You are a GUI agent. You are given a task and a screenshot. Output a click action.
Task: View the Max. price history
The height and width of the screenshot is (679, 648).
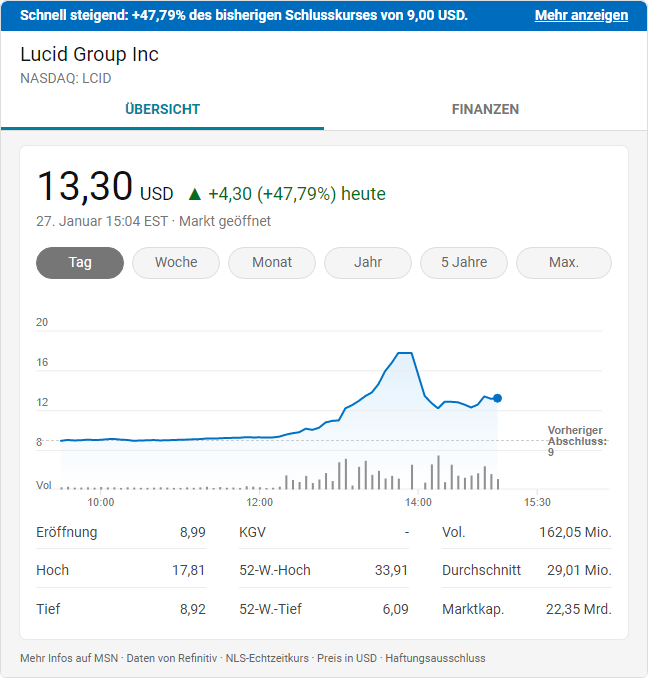564,263
